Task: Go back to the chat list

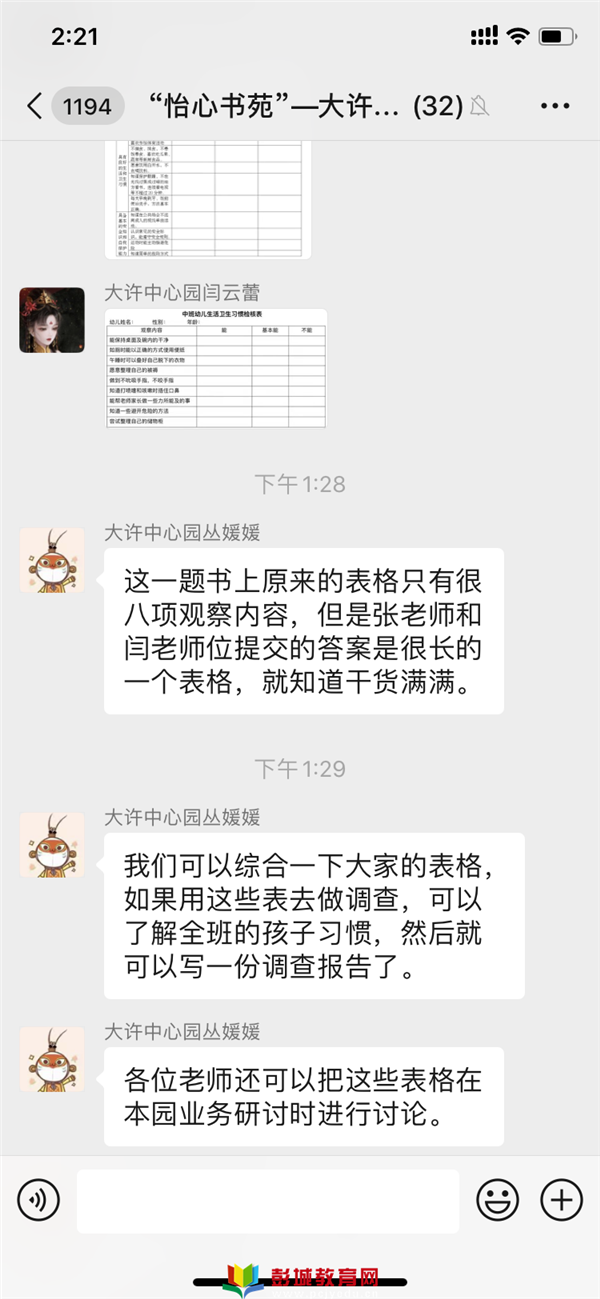Action: (x=36, y=106)
